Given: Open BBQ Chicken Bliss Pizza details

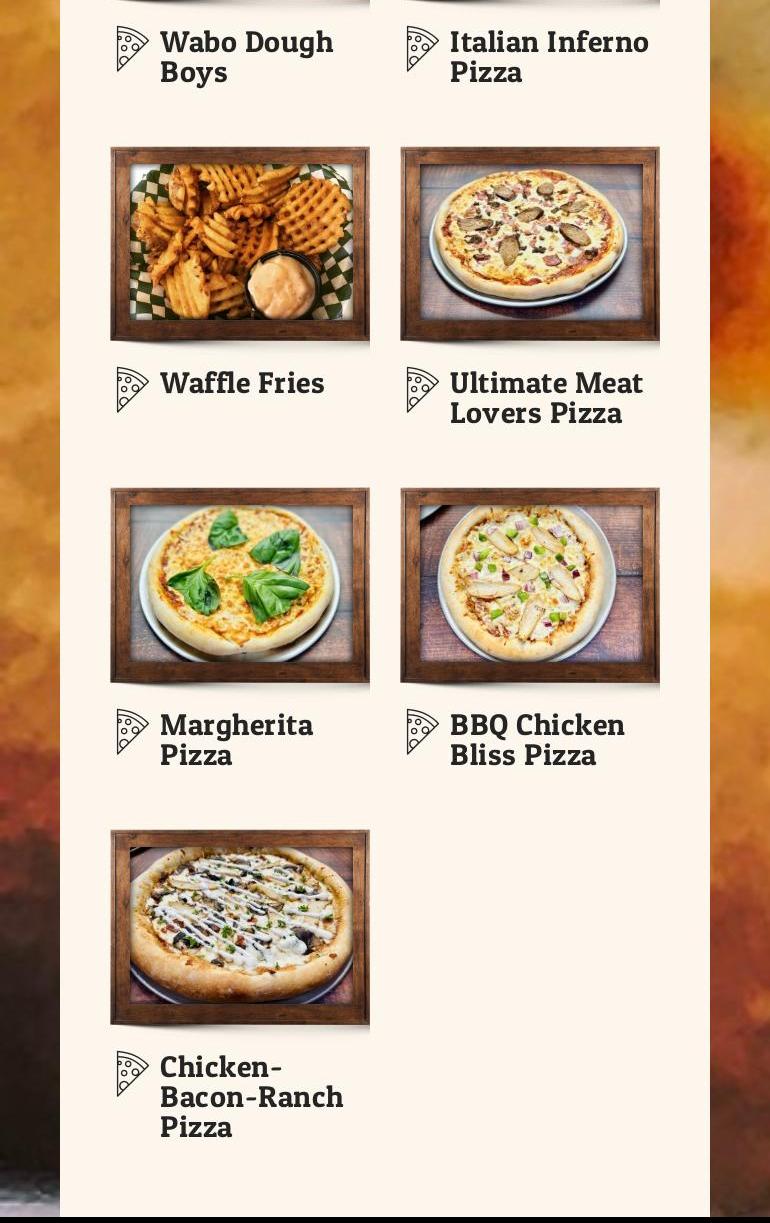Looking at the screenshot, I should point(530,586).
